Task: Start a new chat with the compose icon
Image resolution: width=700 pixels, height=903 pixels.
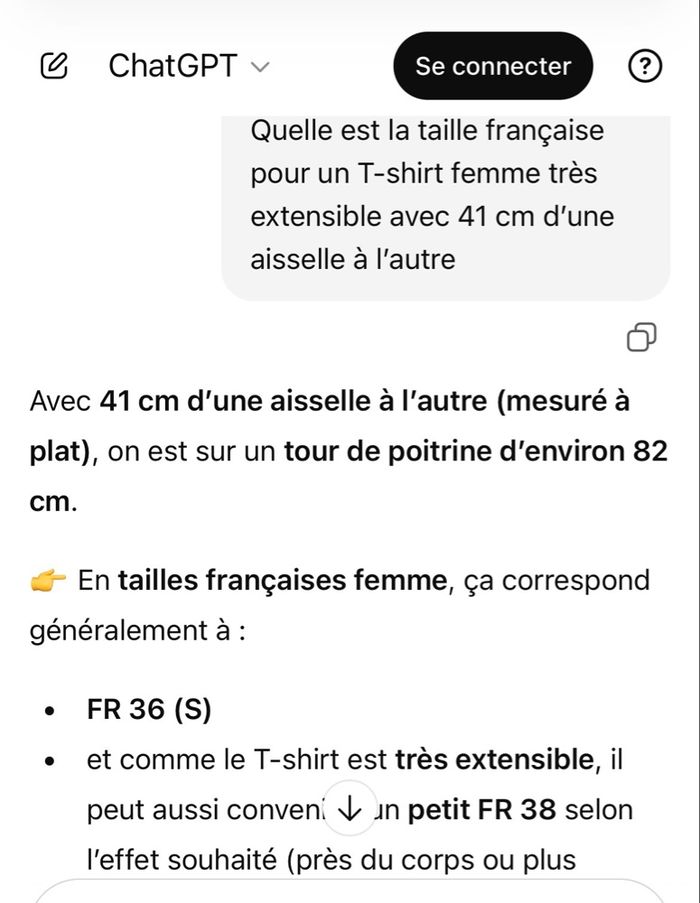Action: click(55, 67)
